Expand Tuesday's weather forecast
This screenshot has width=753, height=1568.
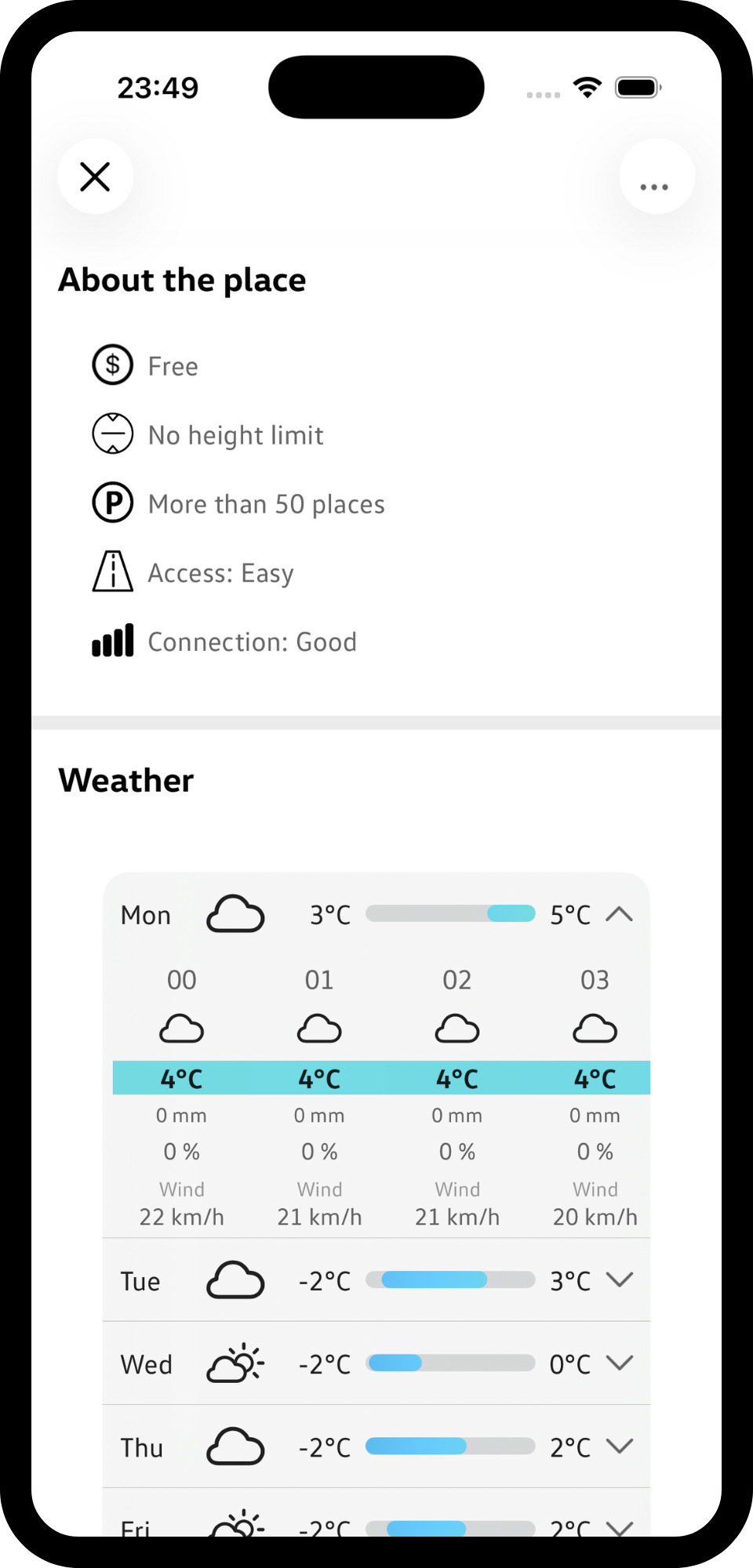(x=619, y=1280)
